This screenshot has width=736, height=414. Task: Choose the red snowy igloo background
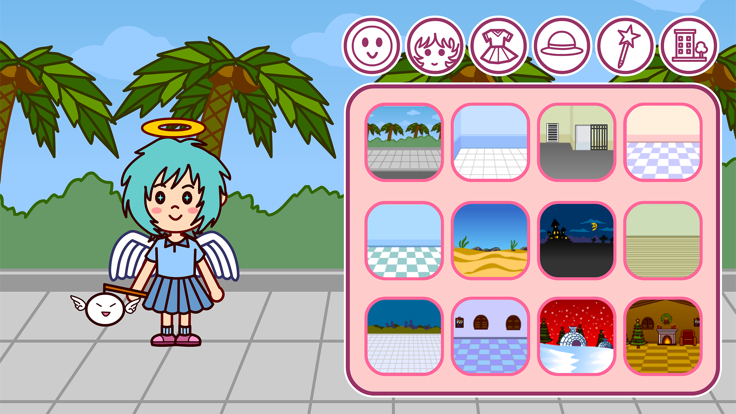[x=576, y=336]
